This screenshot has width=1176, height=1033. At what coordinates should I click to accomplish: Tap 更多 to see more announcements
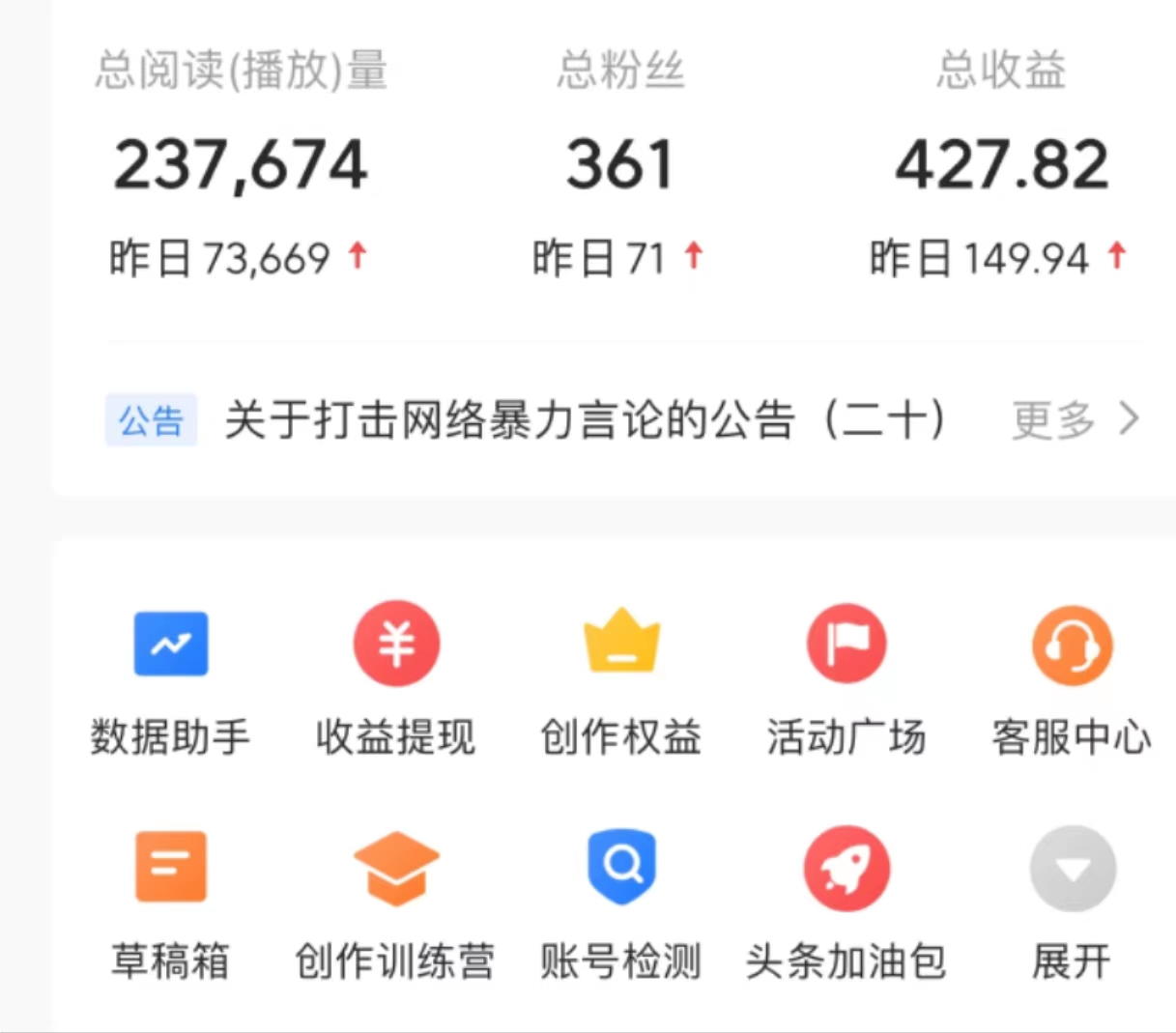(1075, 419)
